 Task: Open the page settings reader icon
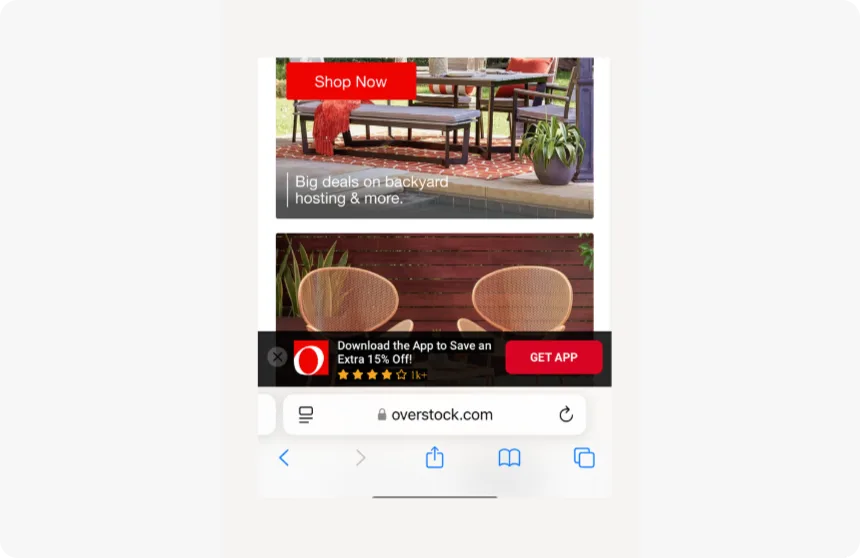pos(306,414)
